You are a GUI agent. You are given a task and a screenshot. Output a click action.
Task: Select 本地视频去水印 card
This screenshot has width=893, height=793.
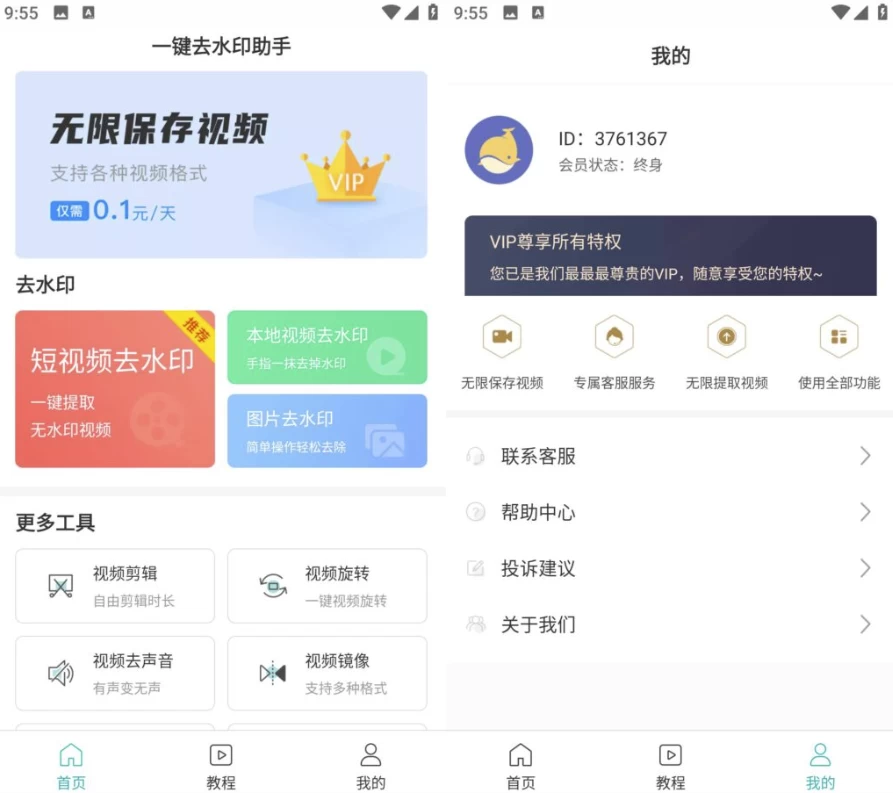327,347
